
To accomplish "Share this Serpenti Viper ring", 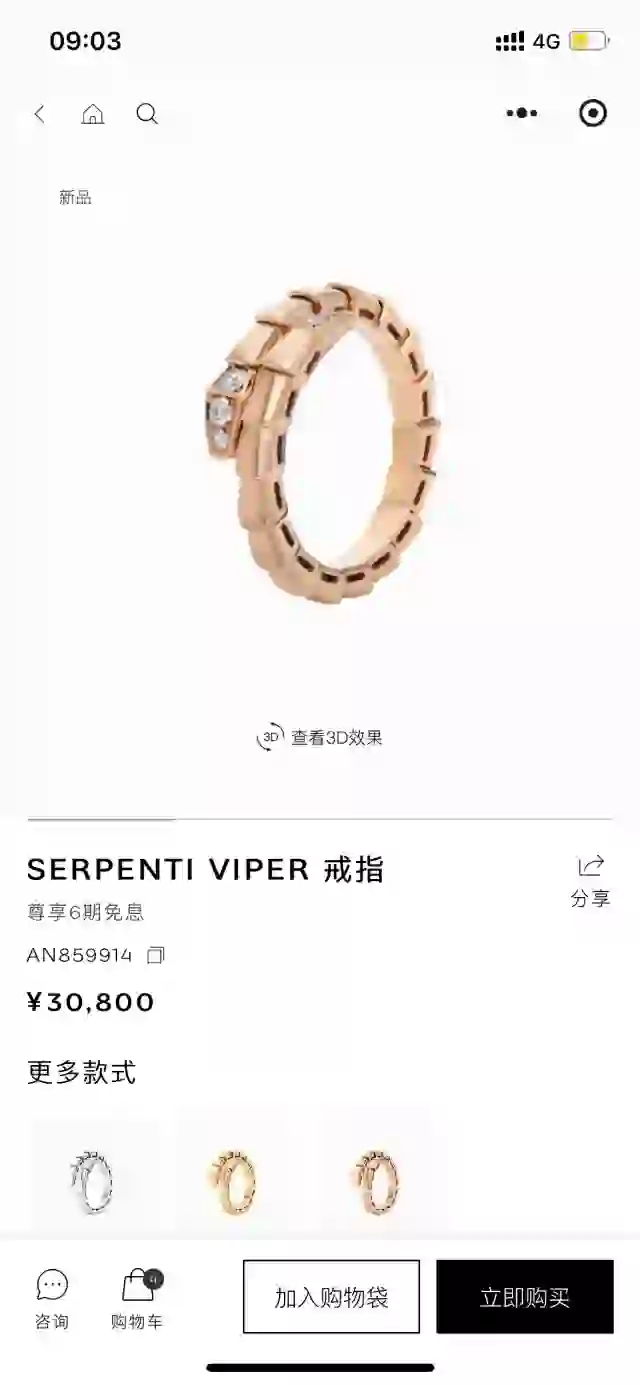I will pos(591,880).
